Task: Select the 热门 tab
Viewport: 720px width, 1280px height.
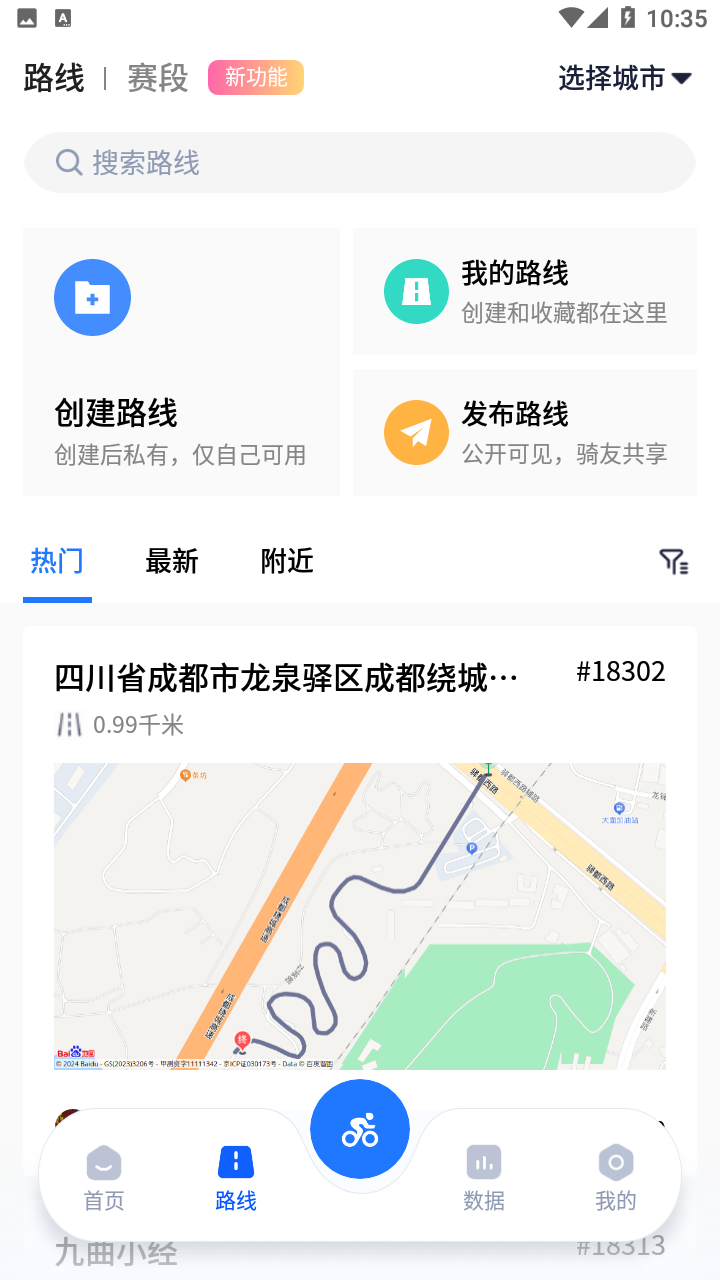Action: (57, 561)
